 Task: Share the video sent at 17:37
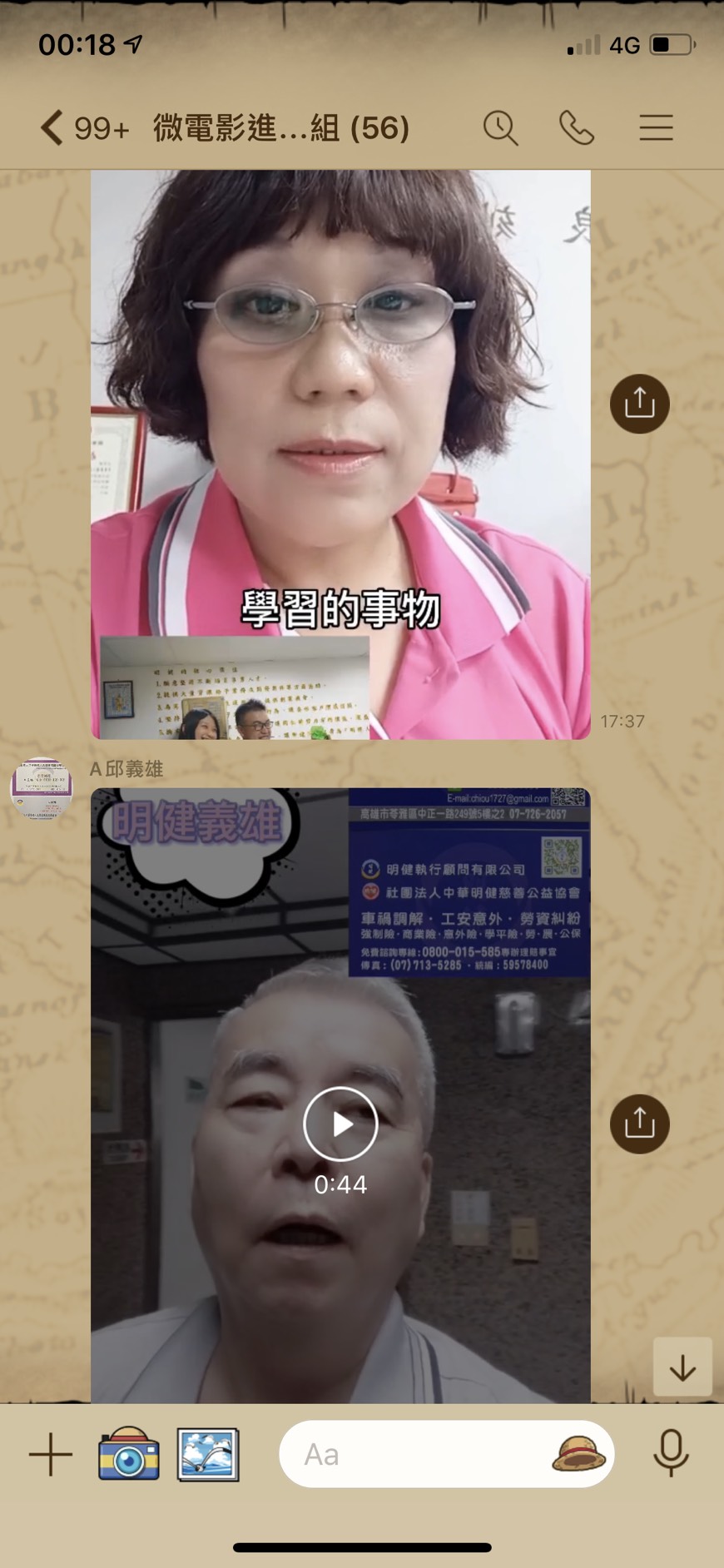click(639, 404)
